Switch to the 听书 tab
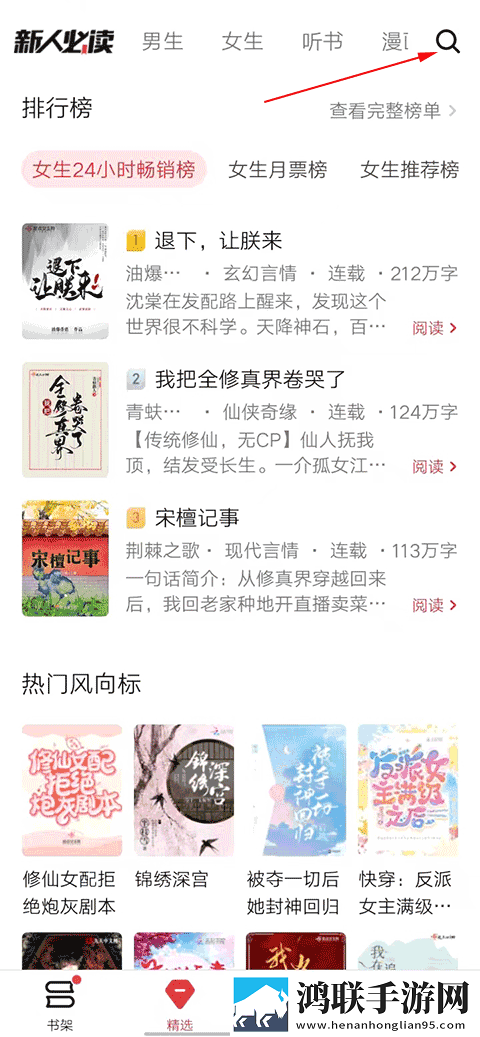This screenshot has height=1037, width=480. coord(322,42)
